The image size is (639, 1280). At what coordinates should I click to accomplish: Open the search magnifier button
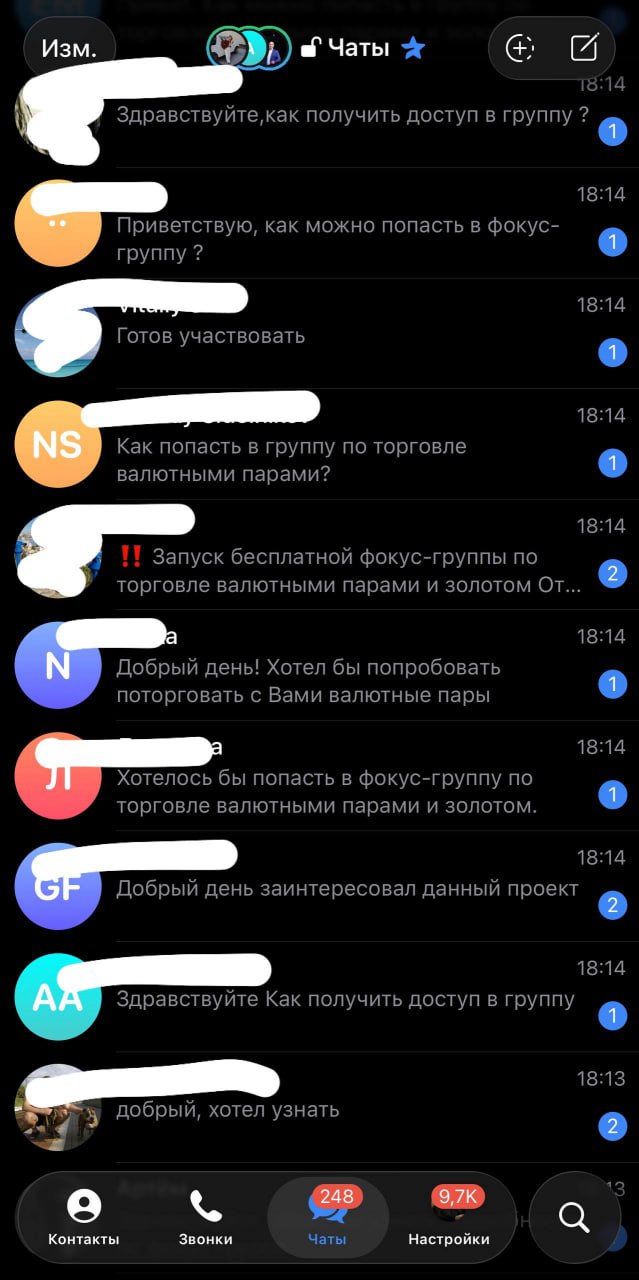pos(573,1216)
